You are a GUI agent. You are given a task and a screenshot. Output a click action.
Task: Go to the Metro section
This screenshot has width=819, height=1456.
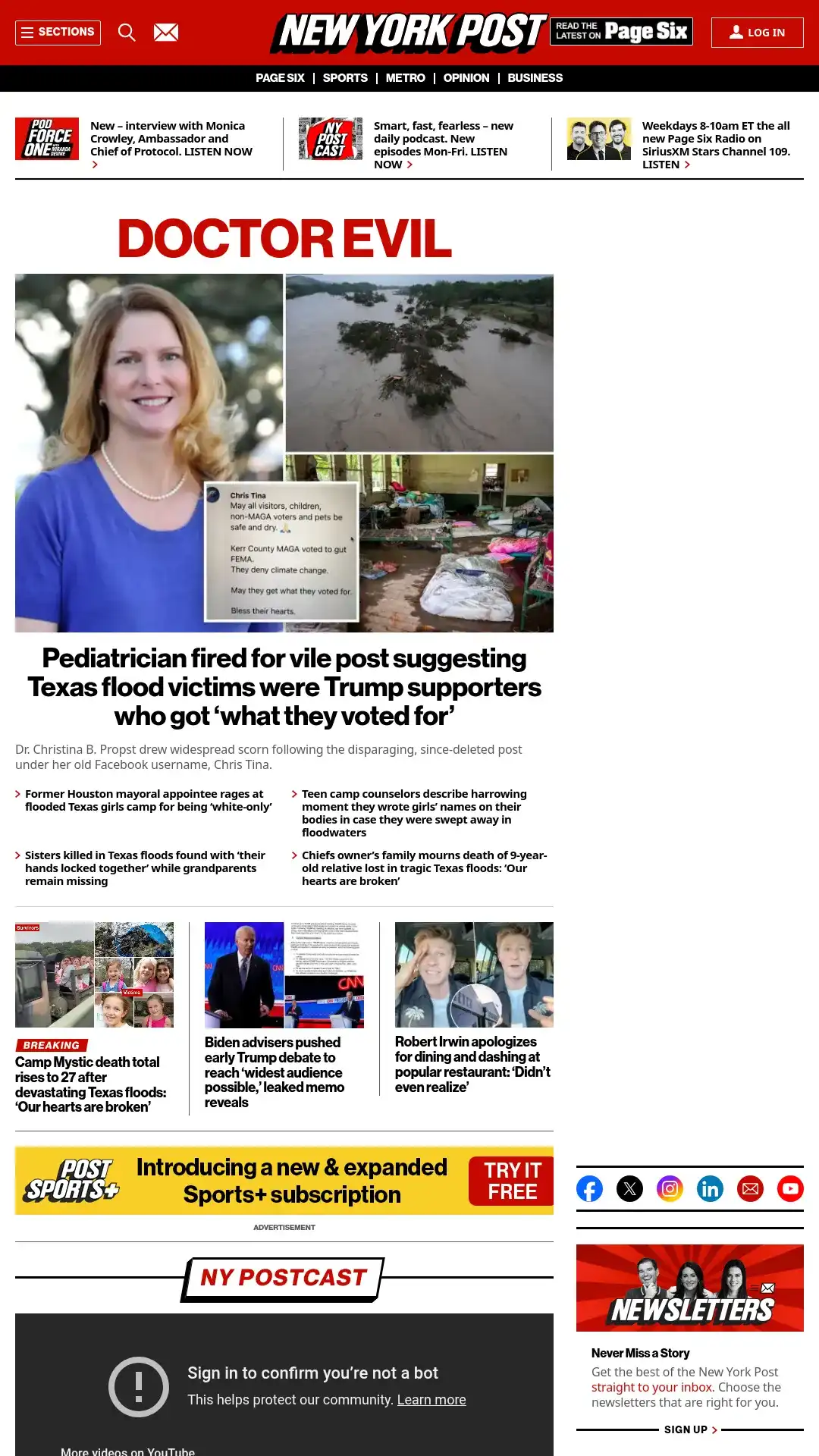[x=405, y=78]
